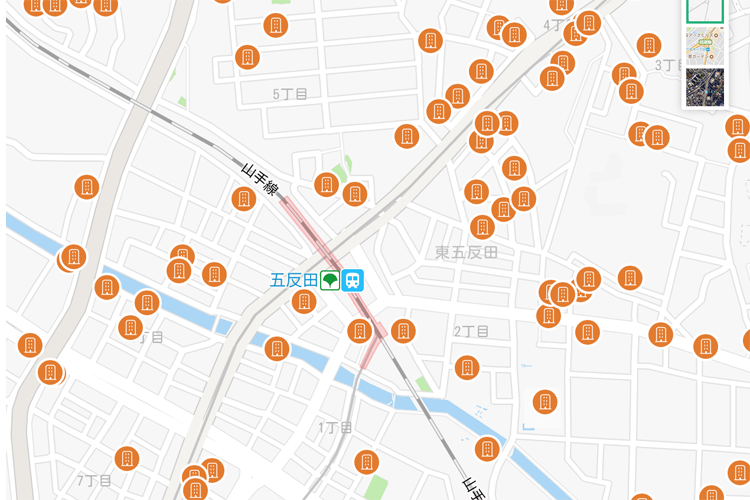750x500 pixels.
Task: Open the building pin above 東五反田 label
Action: tap(483, 227)
